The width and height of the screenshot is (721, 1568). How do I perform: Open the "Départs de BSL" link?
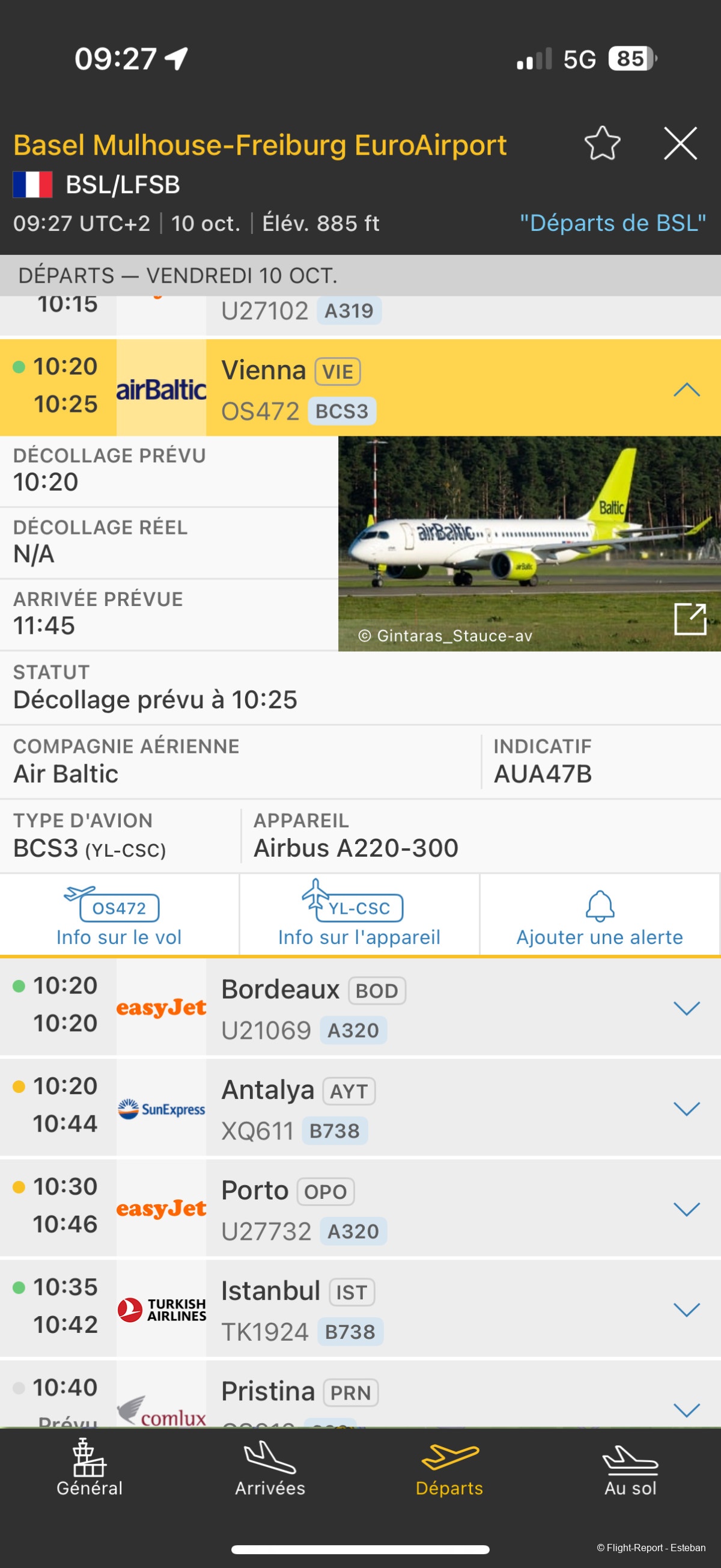[x=612, y=224]
